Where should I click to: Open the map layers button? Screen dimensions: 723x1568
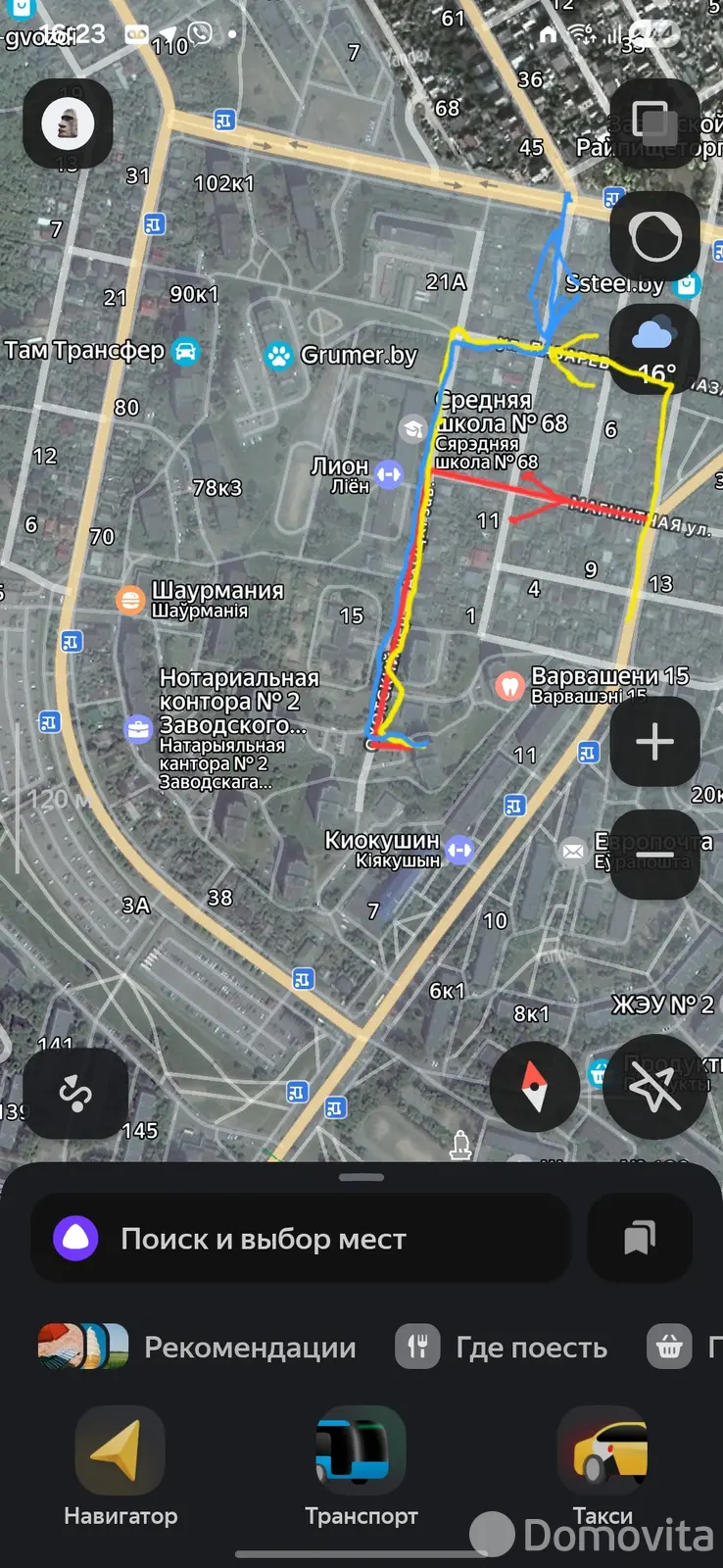tap(654, 122)
